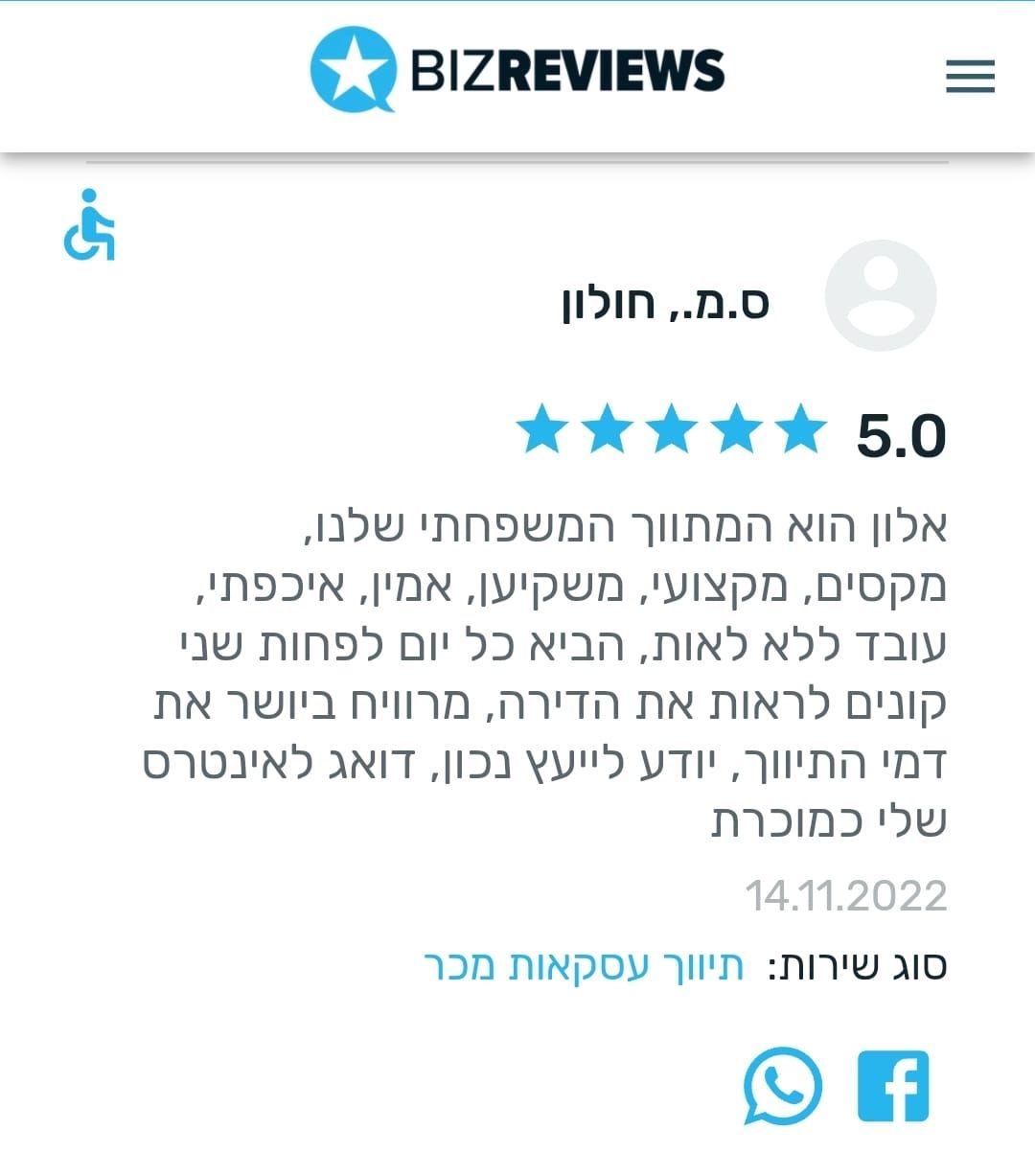1035x1176 pixels.
Task: Open the accessibility options icon
Action: click(89, 225)
